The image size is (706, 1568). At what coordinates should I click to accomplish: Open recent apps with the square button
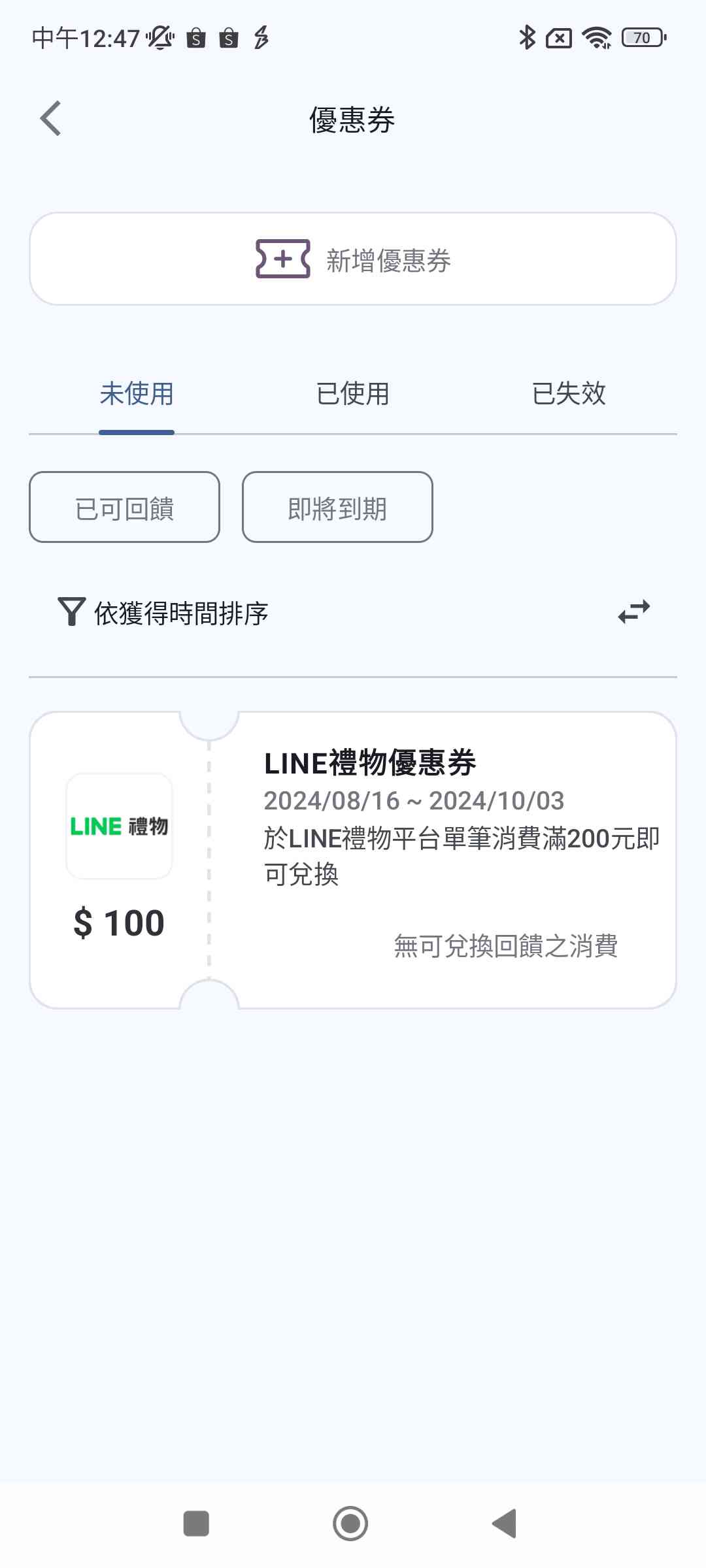click(x=196, y=1524)
